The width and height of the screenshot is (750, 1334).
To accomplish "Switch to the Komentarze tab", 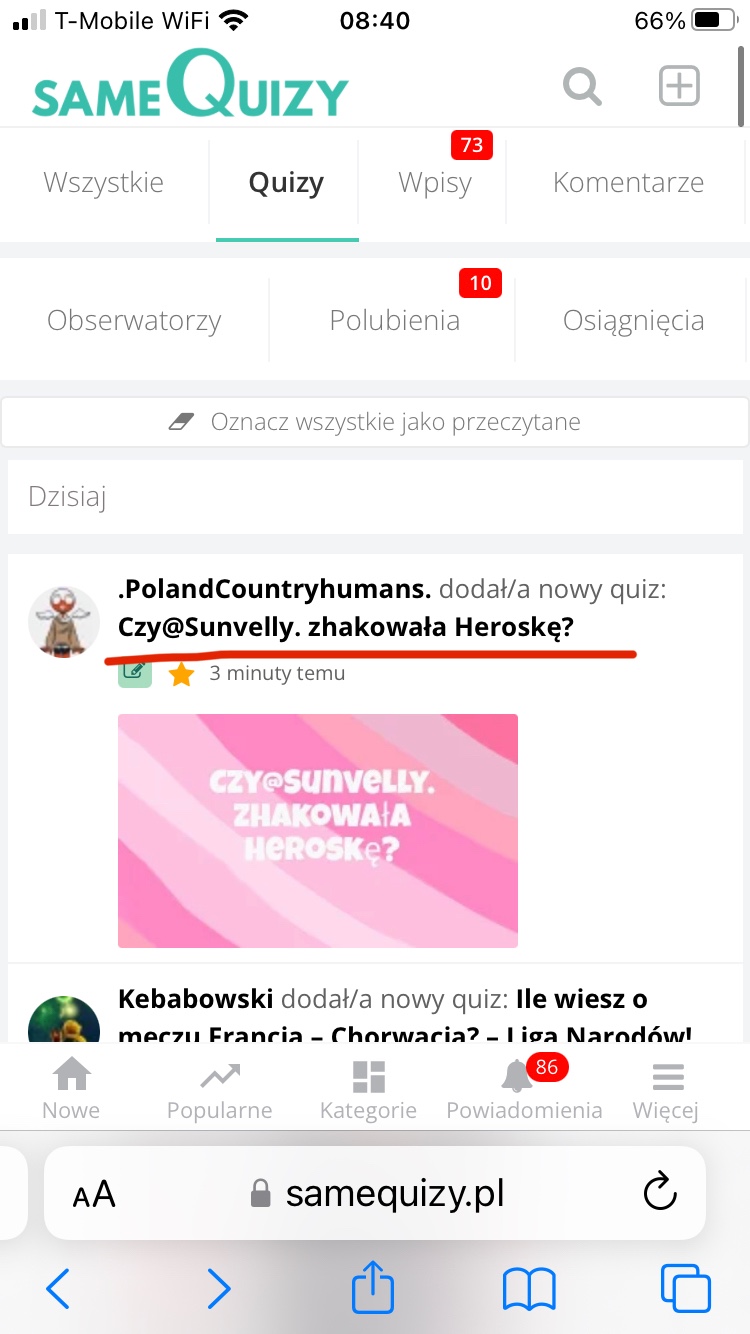I will tap(628, 183).
